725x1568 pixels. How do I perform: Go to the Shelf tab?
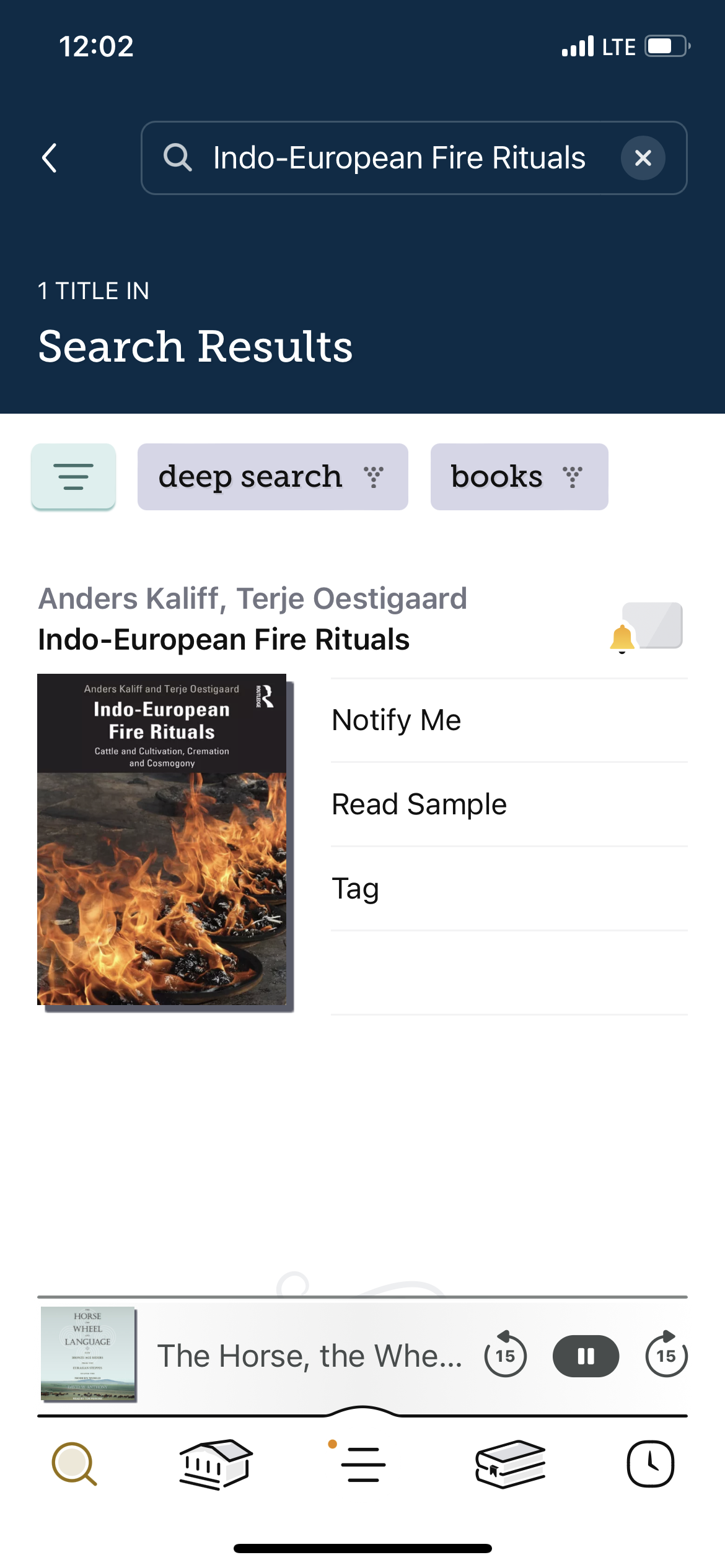tap(509, 1464)
